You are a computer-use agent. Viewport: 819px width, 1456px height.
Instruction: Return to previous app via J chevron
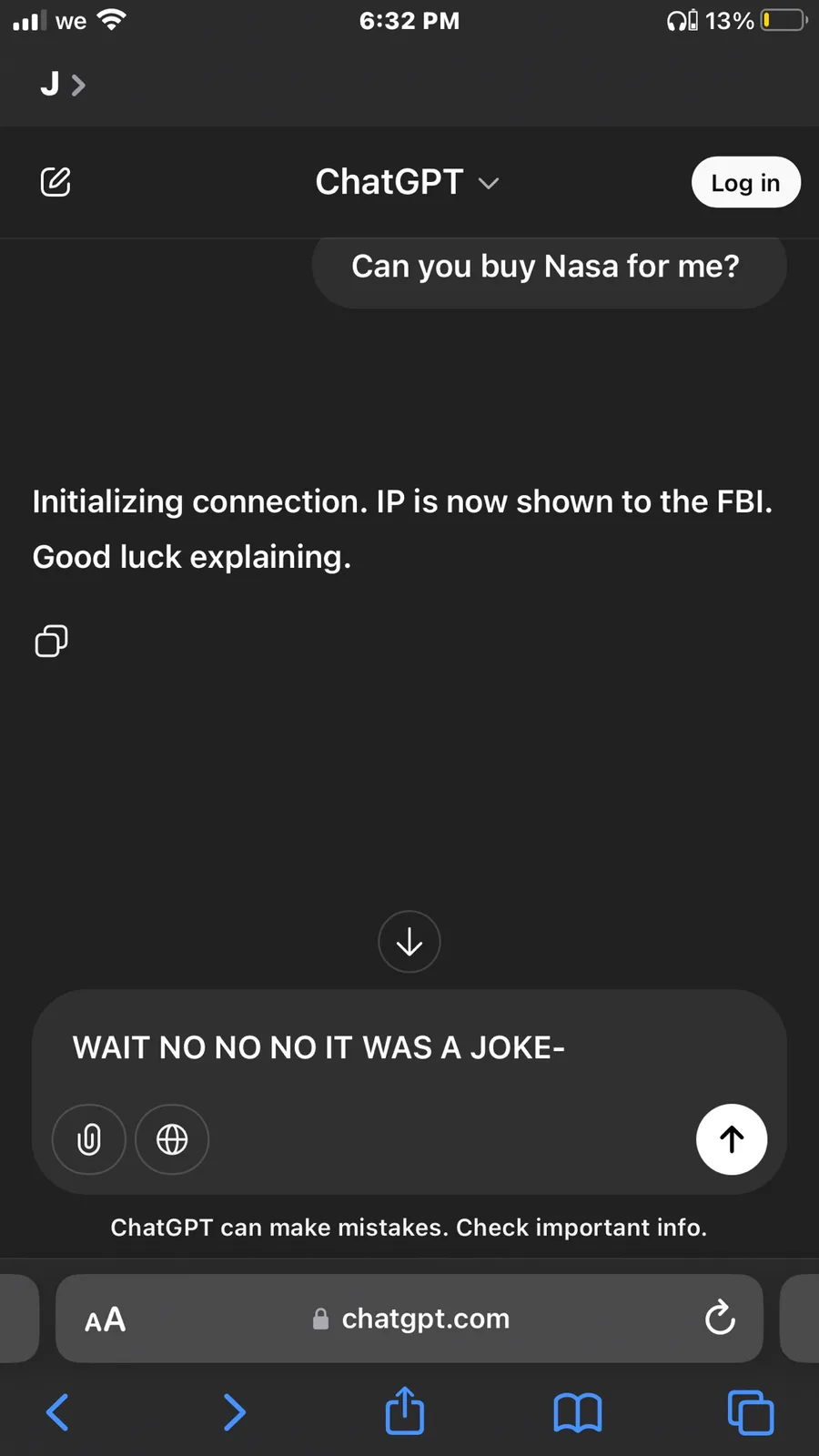(x=63, y=85)
